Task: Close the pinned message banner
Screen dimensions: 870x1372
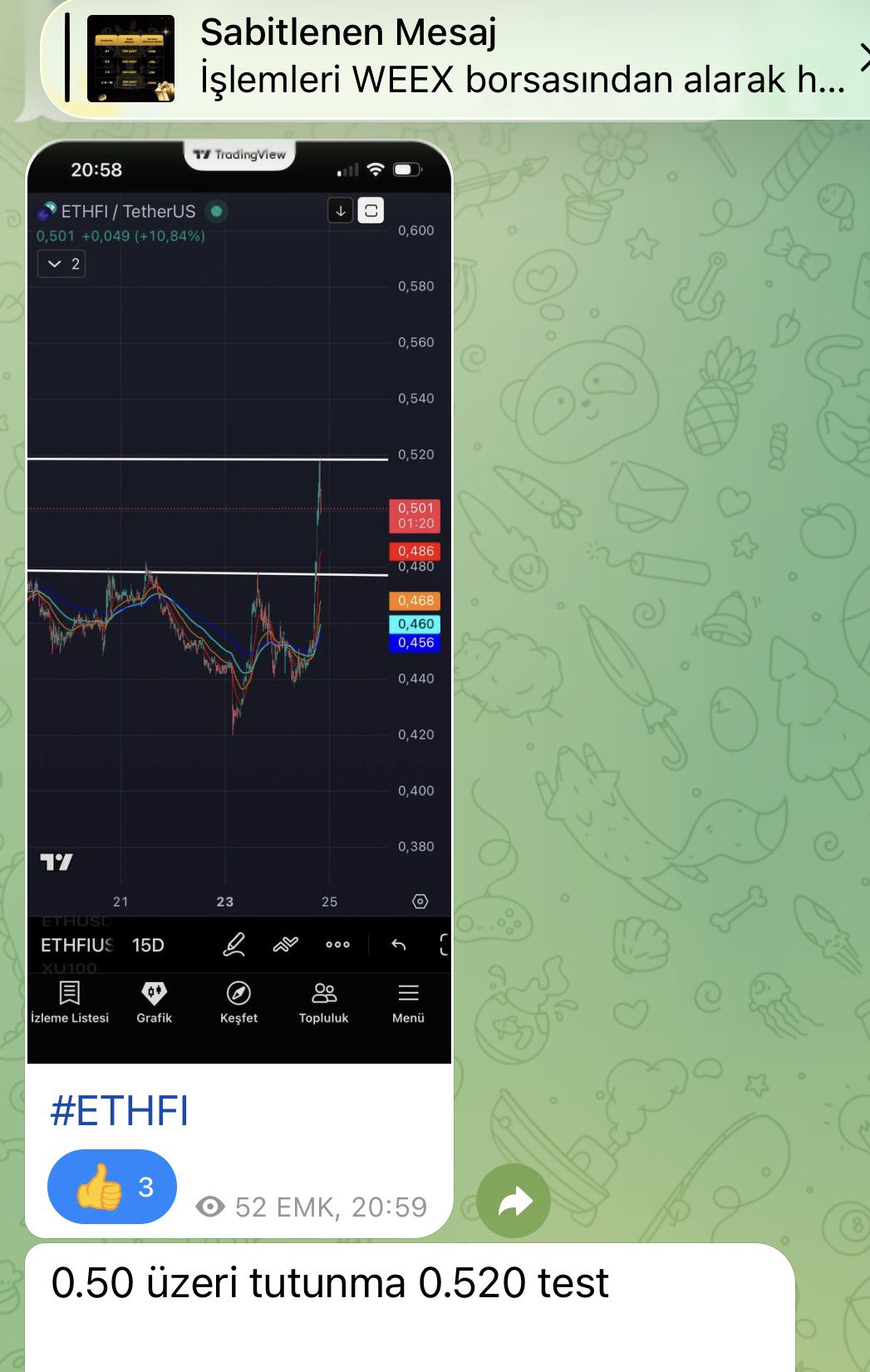Action: tap(863, 58)
